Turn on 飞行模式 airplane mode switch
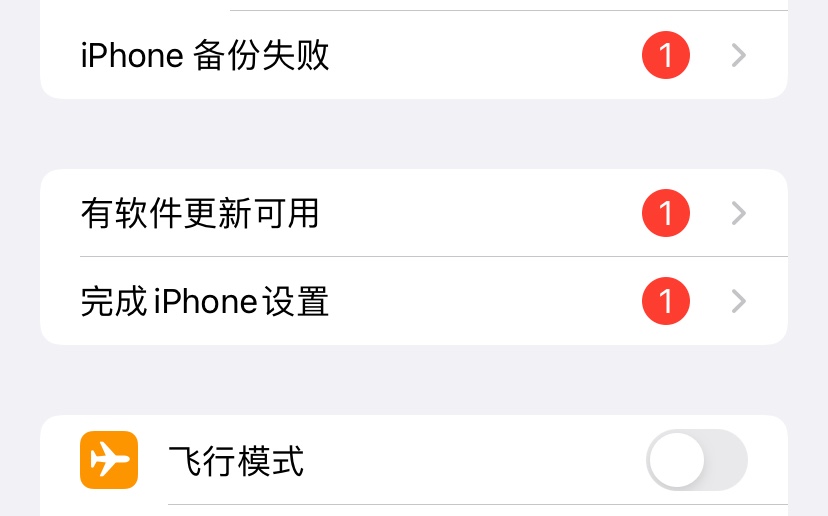828x516 pixels. (x=696, y=460)
